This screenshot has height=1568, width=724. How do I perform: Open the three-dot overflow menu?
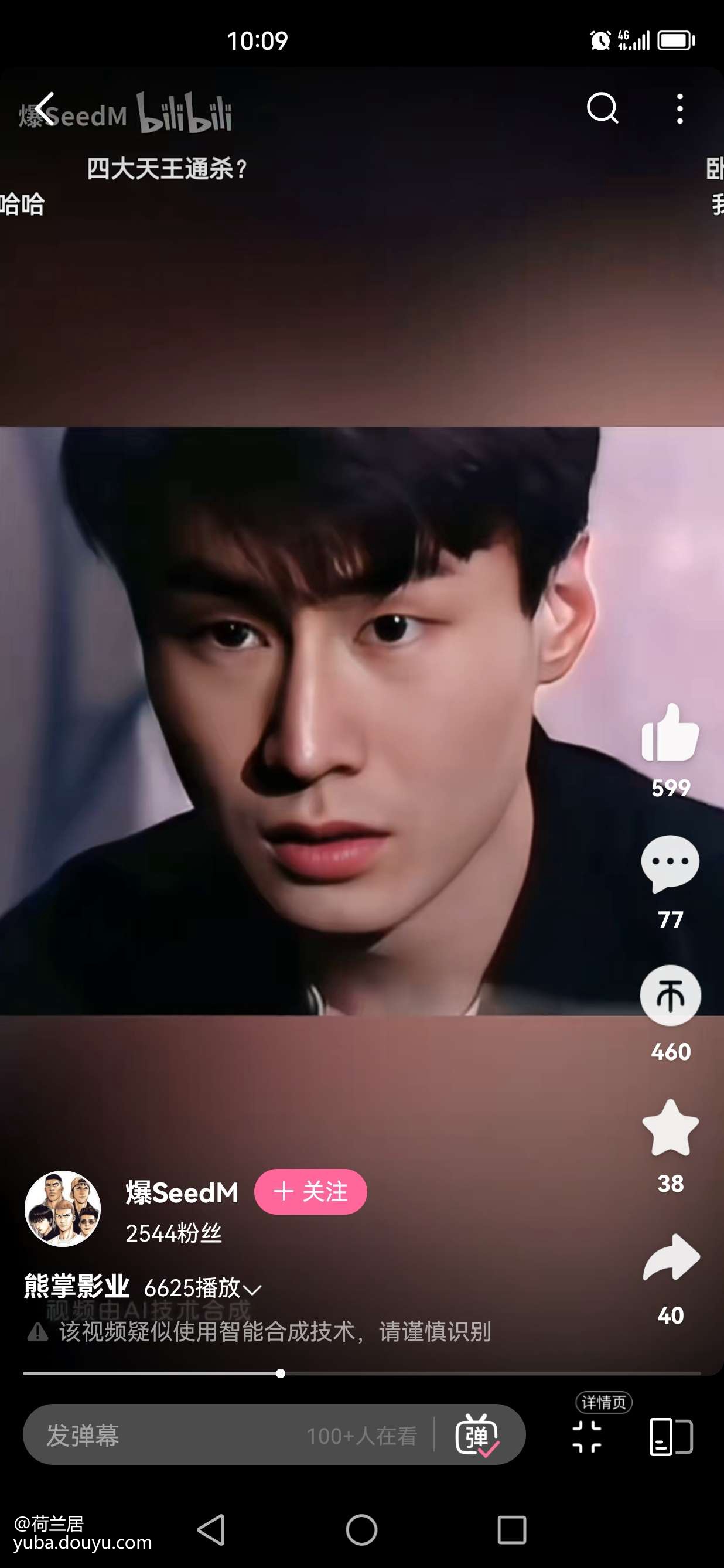(x=679, y=109)
